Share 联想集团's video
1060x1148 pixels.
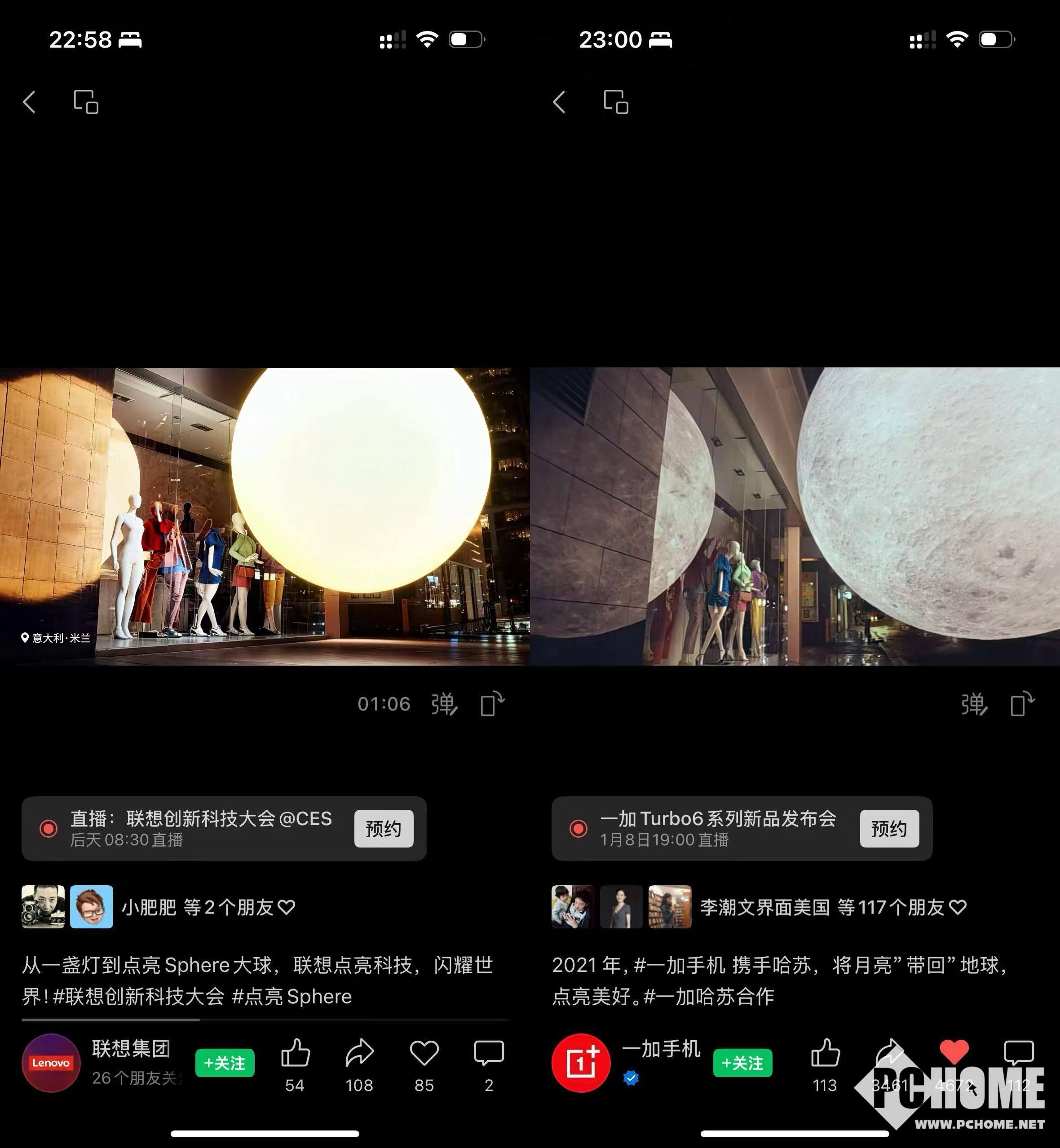(360, 1054)
